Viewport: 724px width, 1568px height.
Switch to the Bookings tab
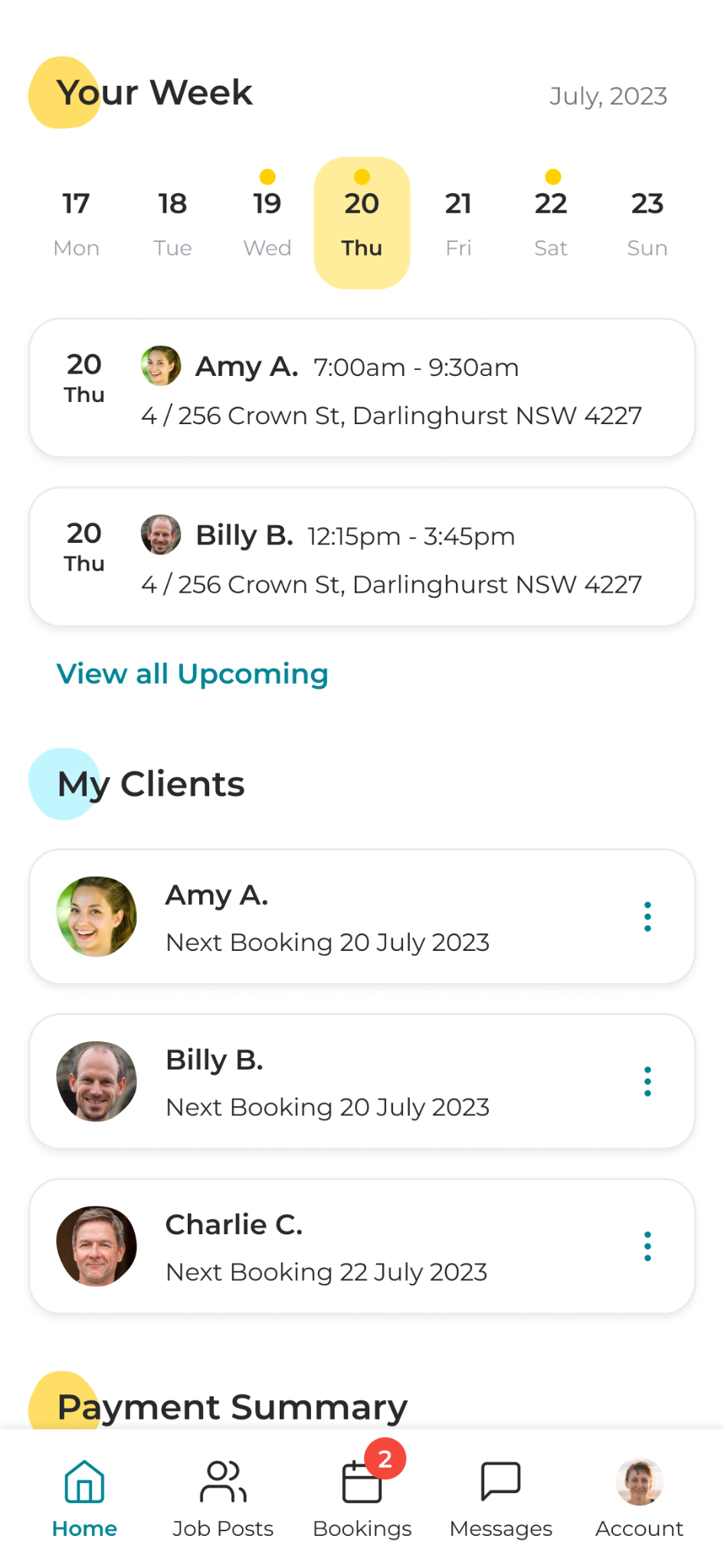coord(362,1498)
